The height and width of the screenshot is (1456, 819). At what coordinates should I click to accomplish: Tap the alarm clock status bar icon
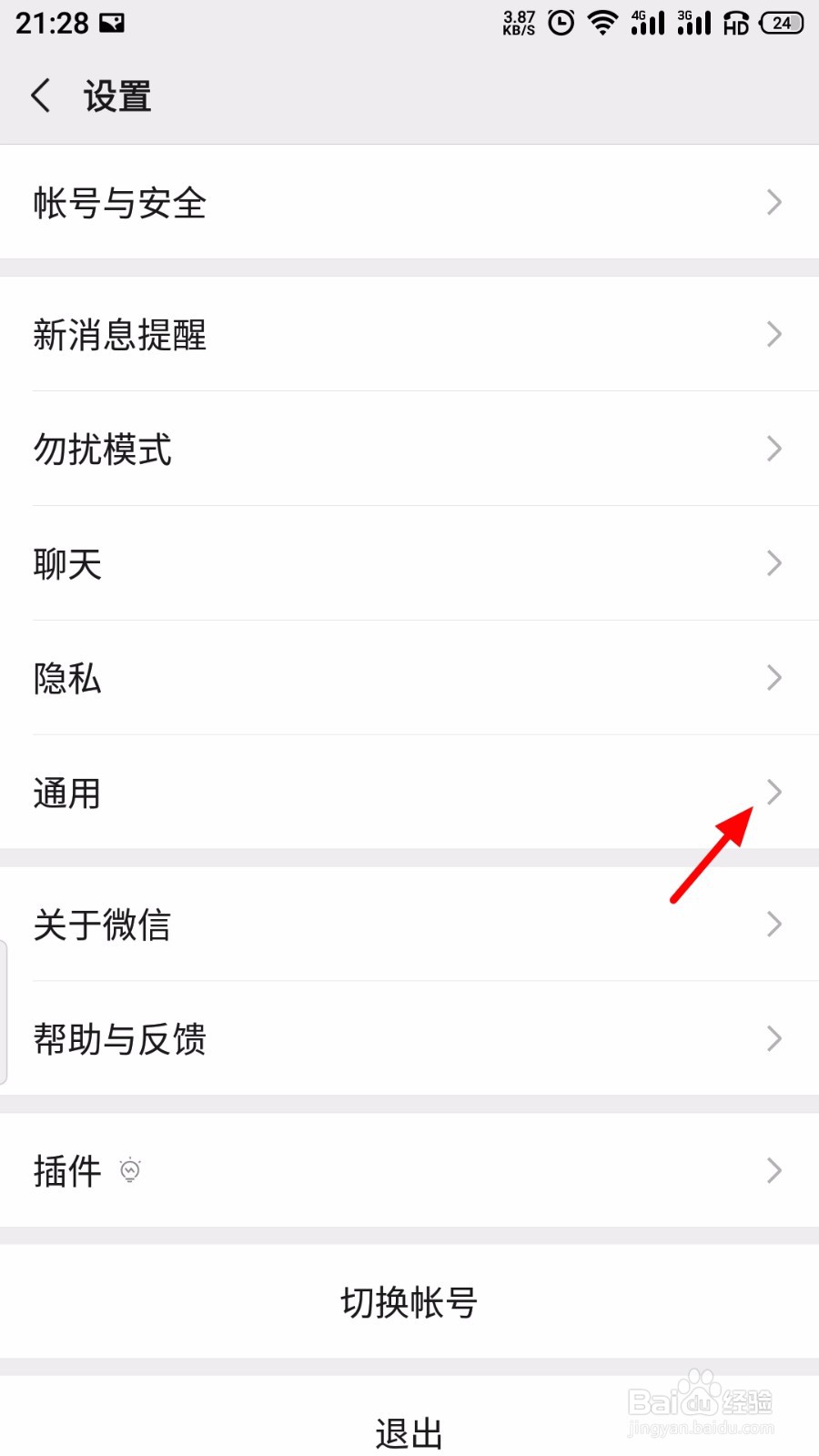(560, 23)
